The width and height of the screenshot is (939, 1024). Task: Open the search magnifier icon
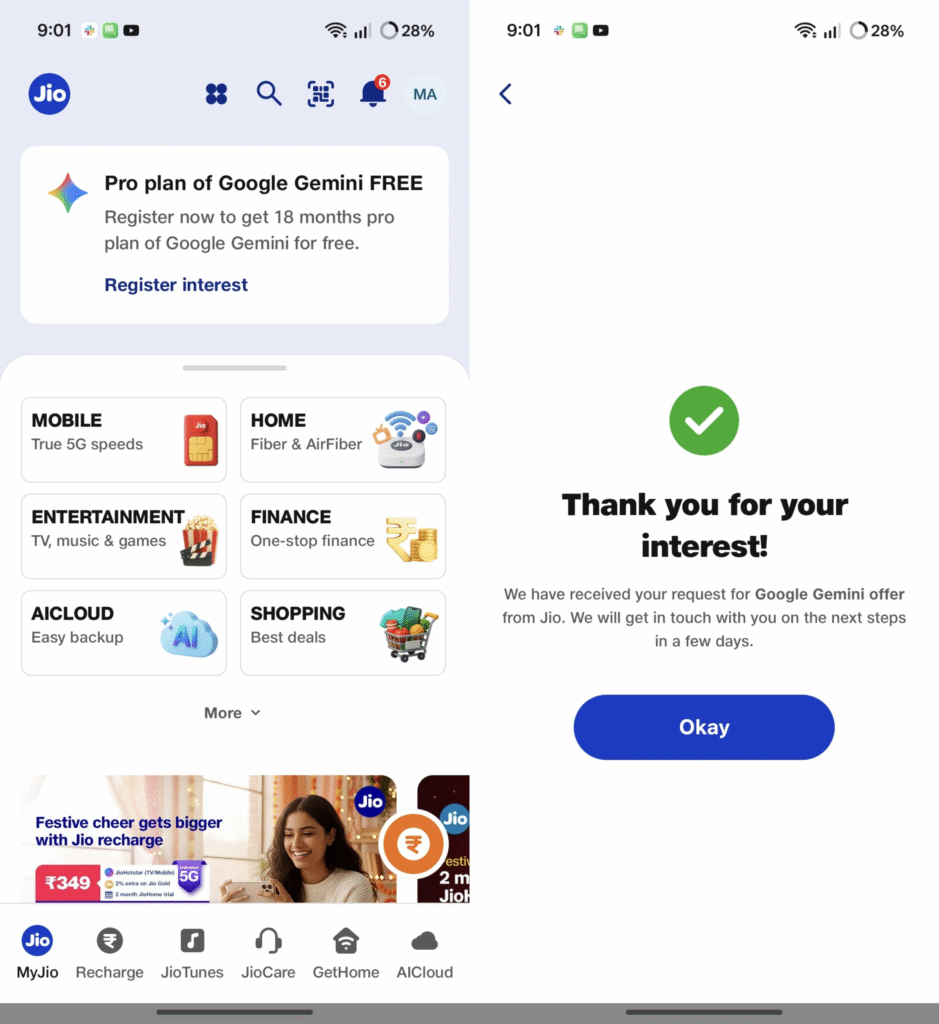(x=268, y=94)
